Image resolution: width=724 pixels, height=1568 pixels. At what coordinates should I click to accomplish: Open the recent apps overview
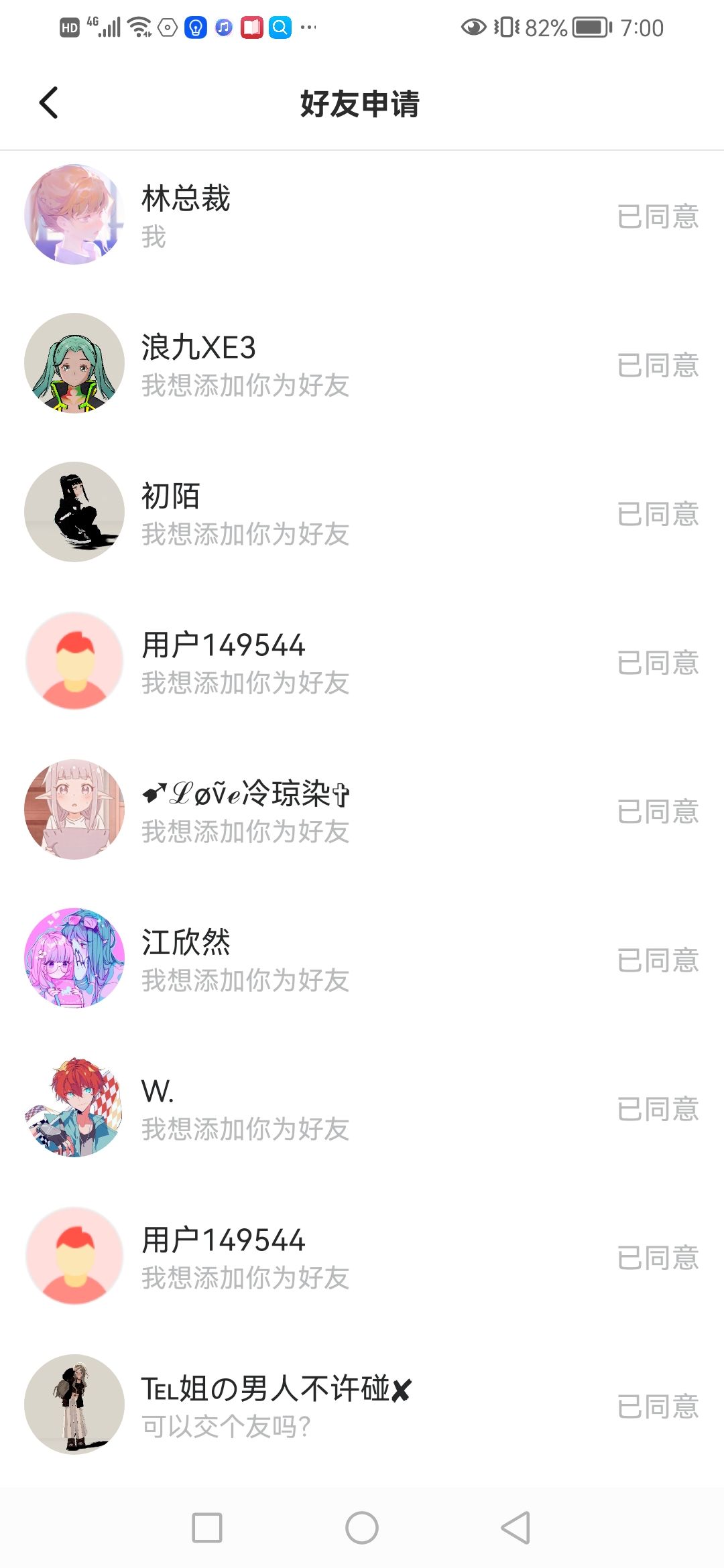click(x=207, y=1528)
